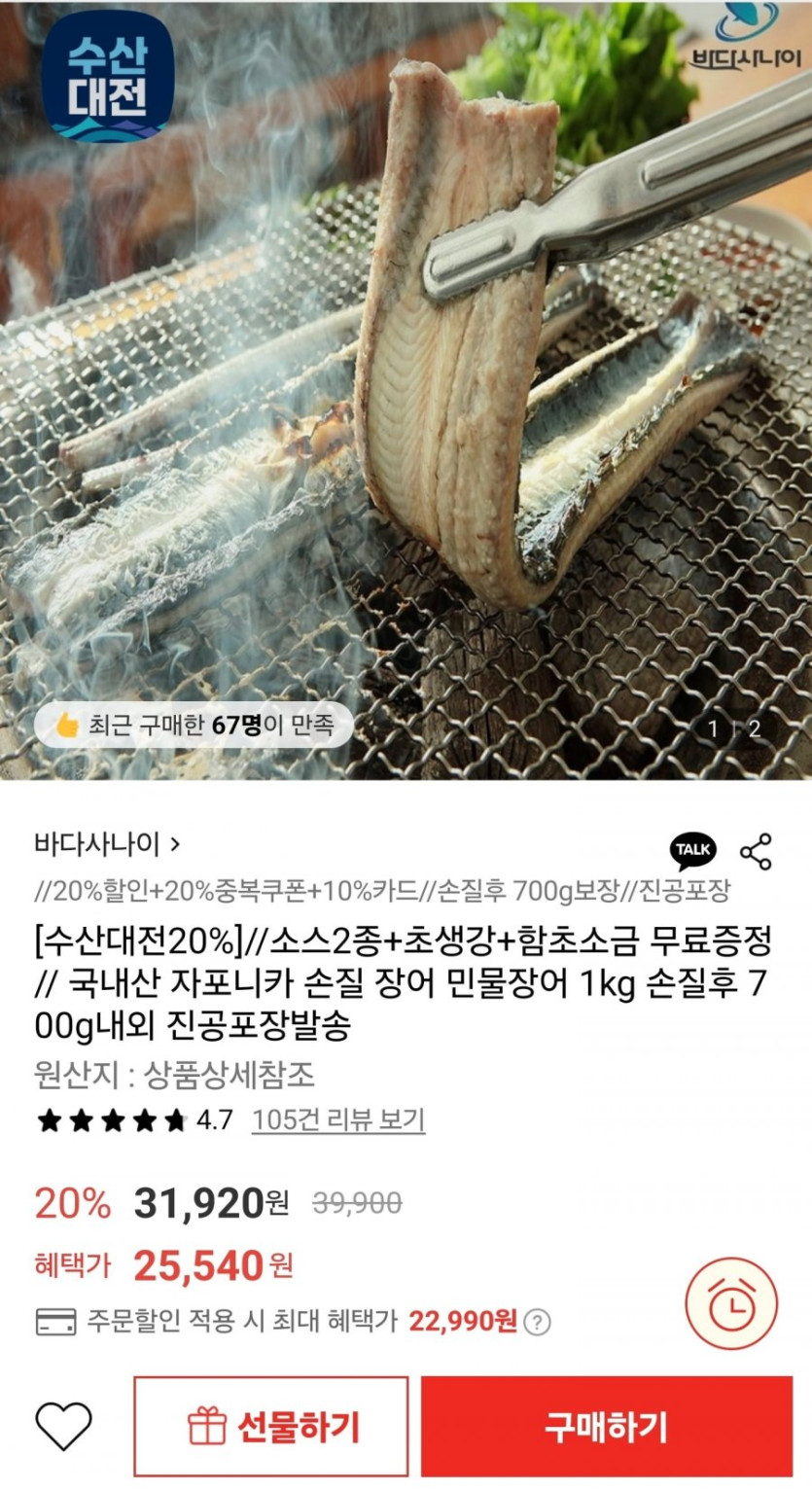The height and width of the screenshot is (1490, 812).
Task: Tap 선물하기 to send as gift
Action: (x=271, y=1427)
